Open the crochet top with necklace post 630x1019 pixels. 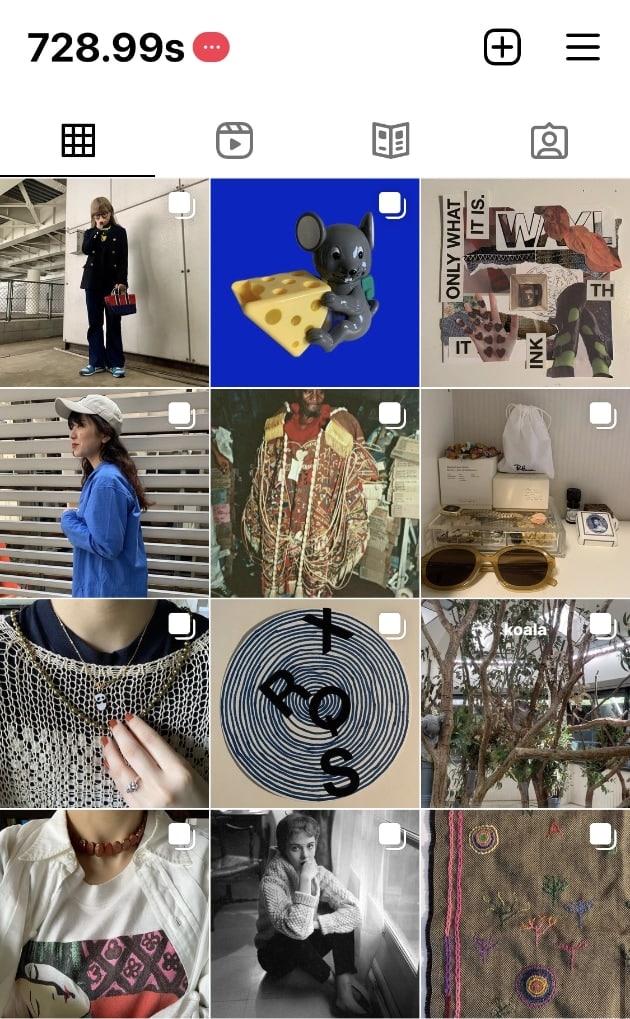pyautogui.click(x=104, y=703)
